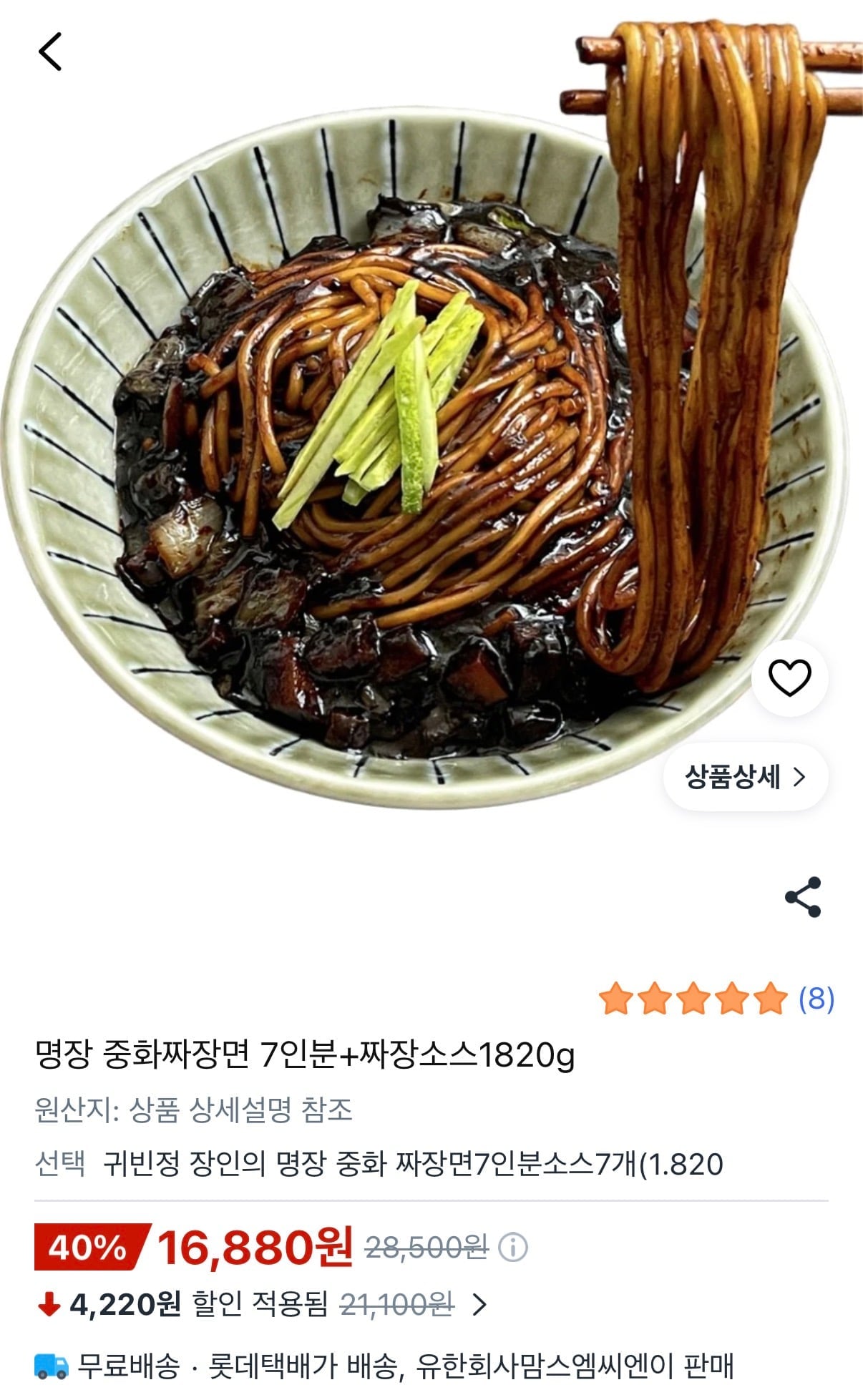
Task: Expand the 4,220원 할인 적용됨 details
Action: (x=262, y=1305)
